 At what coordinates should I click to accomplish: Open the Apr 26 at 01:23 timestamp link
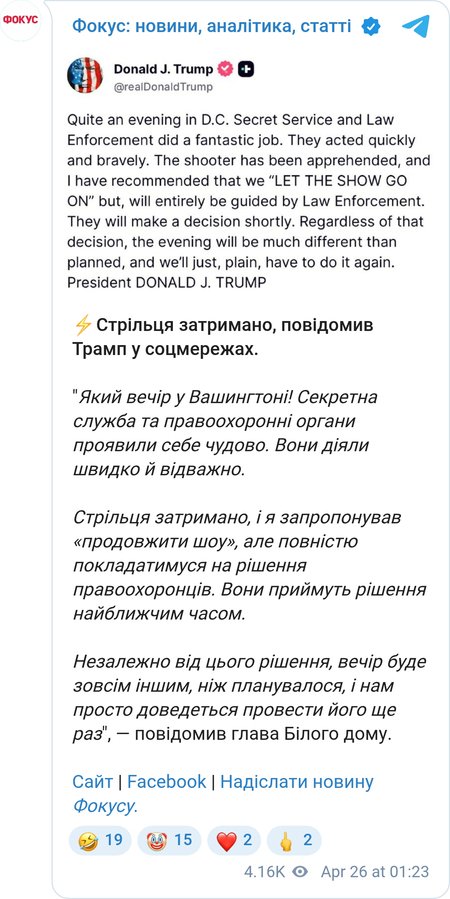[x=375, y=872]
